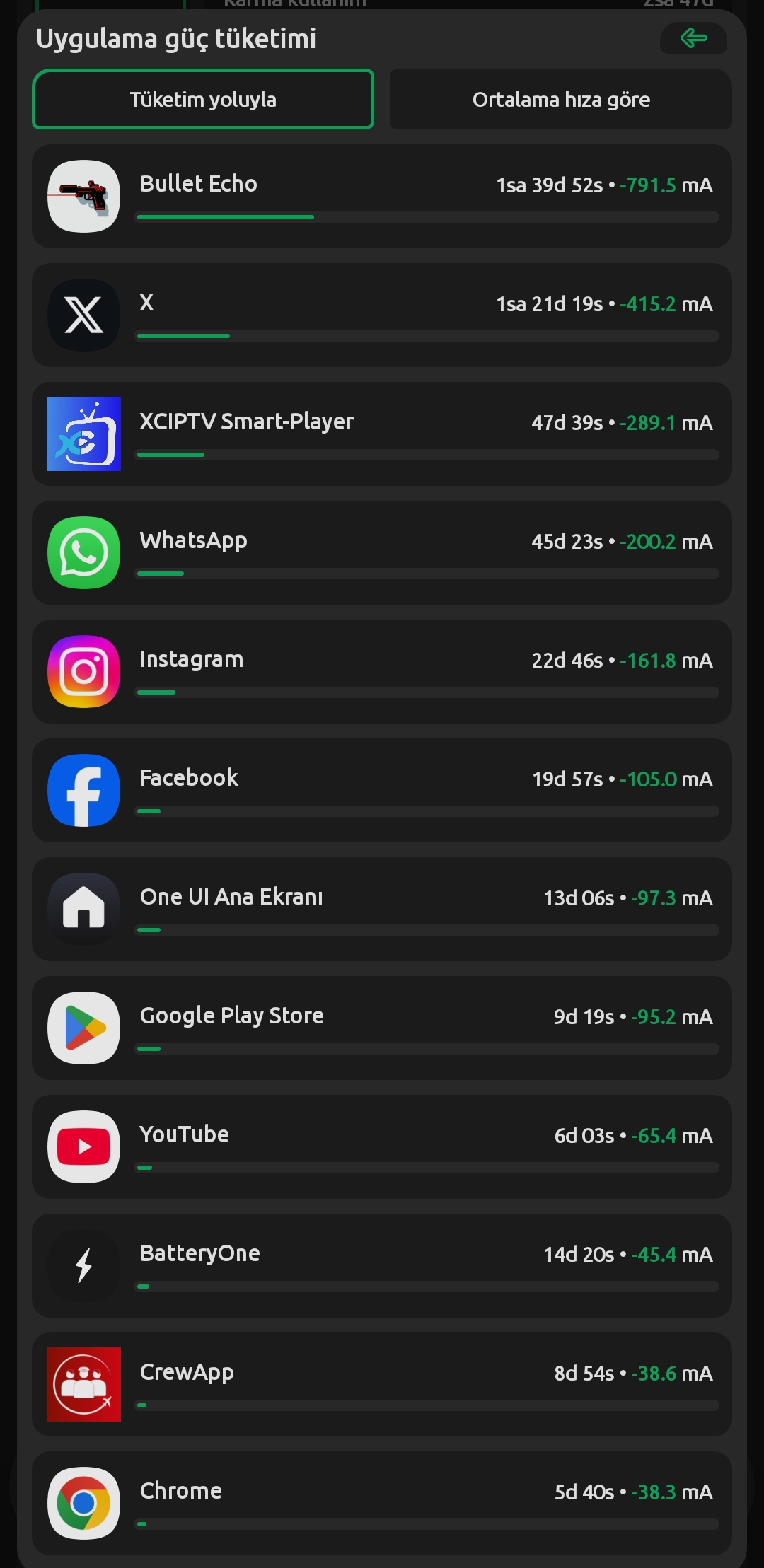Tap the green back arrow button
764x1568 pixels.
click(693, 38)
